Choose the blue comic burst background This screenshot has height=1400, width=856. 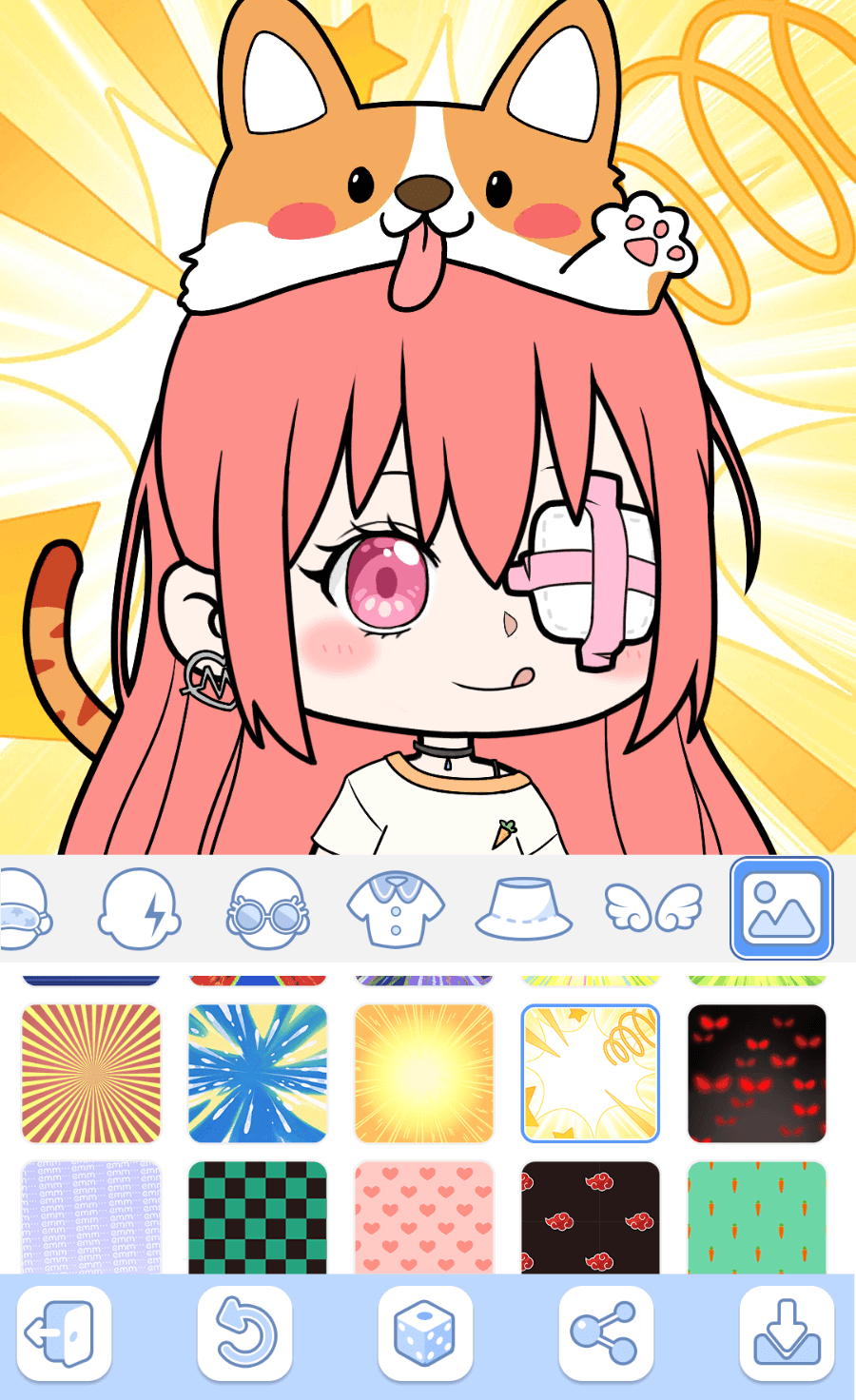point(258,1073)
